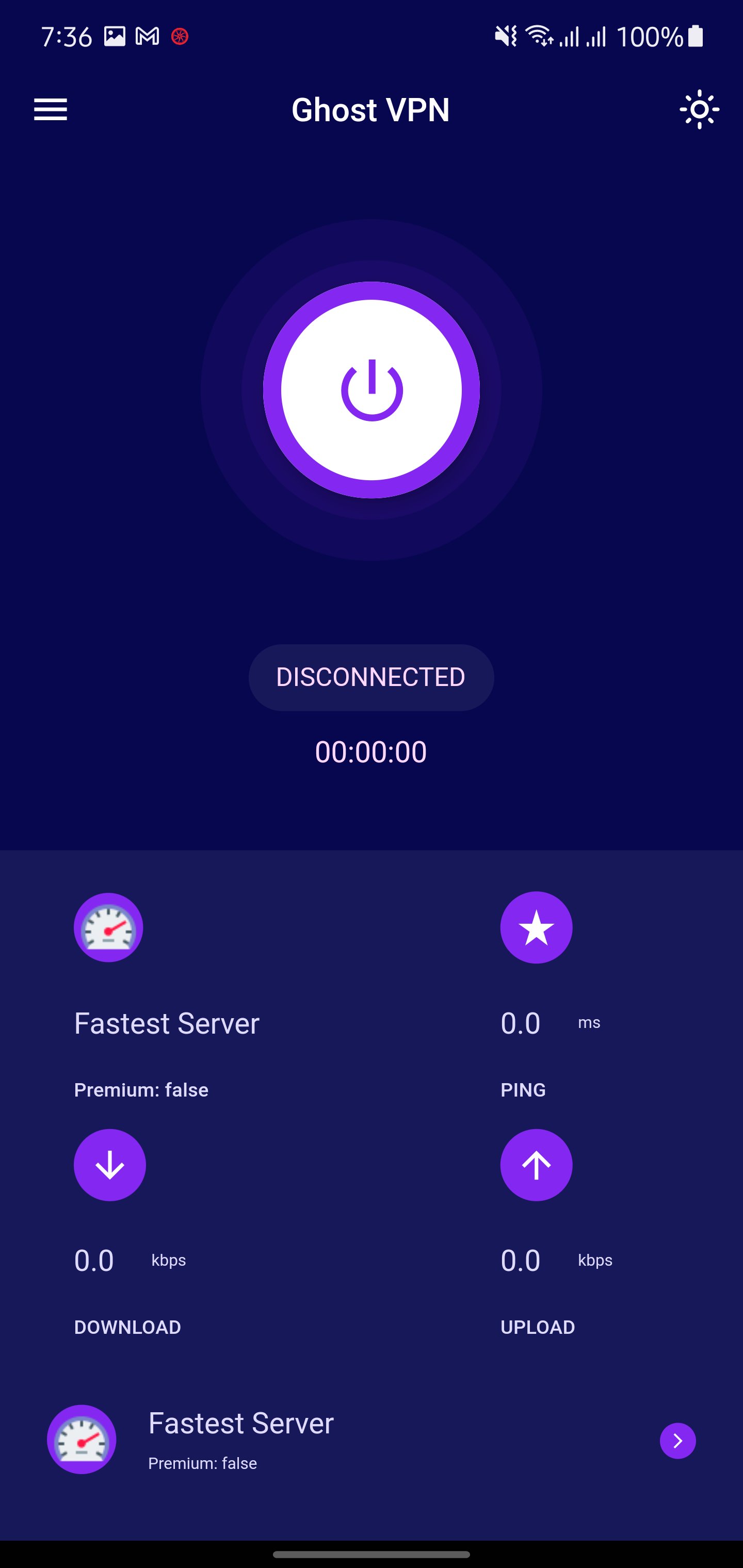The image size is (743, 1568).
Task: Open the Fastest Server selection row
Action: pyautogui.click(x=304, y=1439)
